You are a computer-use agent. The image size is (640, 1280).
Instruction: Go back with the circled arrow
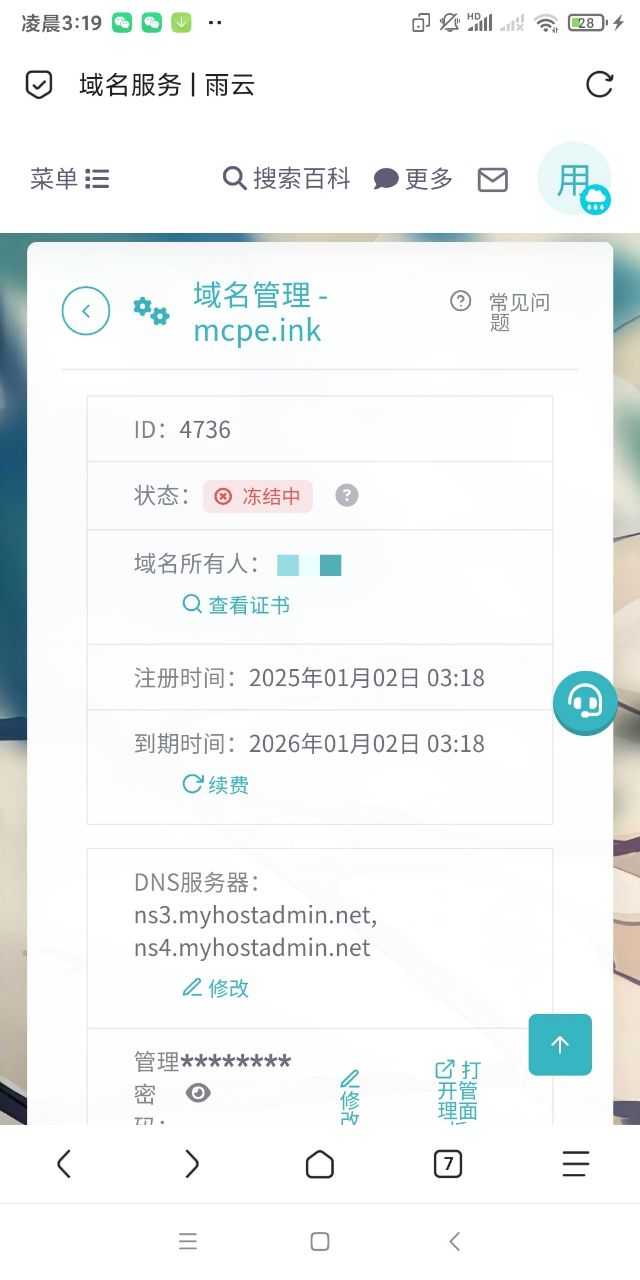(86, 311)
